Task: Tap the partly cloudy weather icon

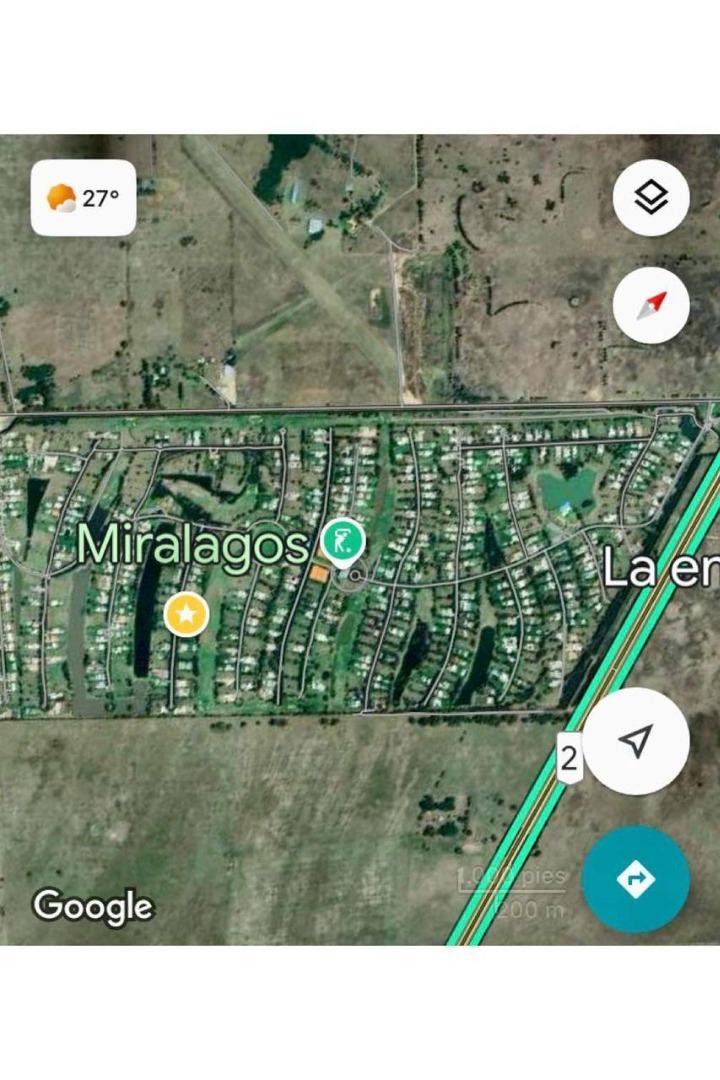Action: [x=60, y=197]
